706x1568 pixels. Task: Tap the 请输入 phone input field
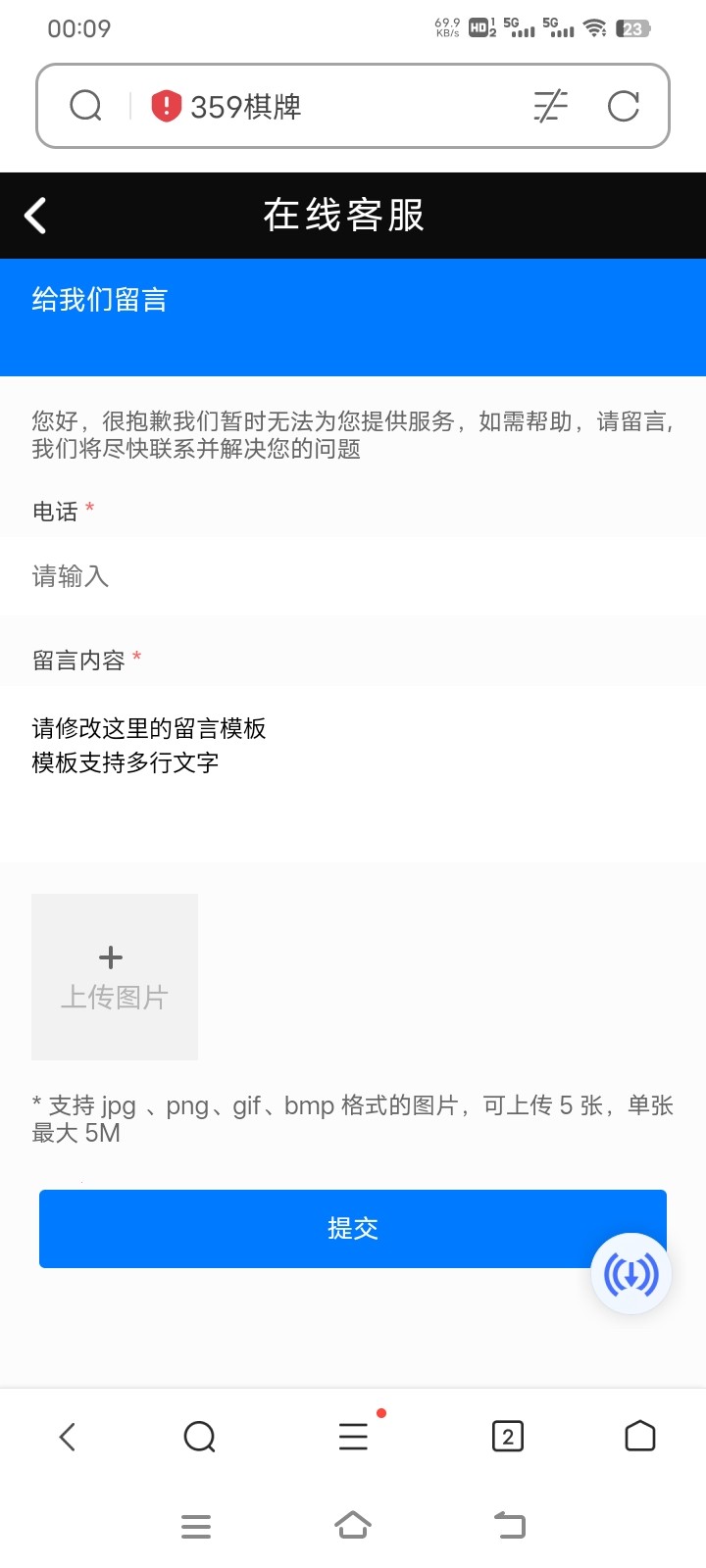(x=353, y=577)
